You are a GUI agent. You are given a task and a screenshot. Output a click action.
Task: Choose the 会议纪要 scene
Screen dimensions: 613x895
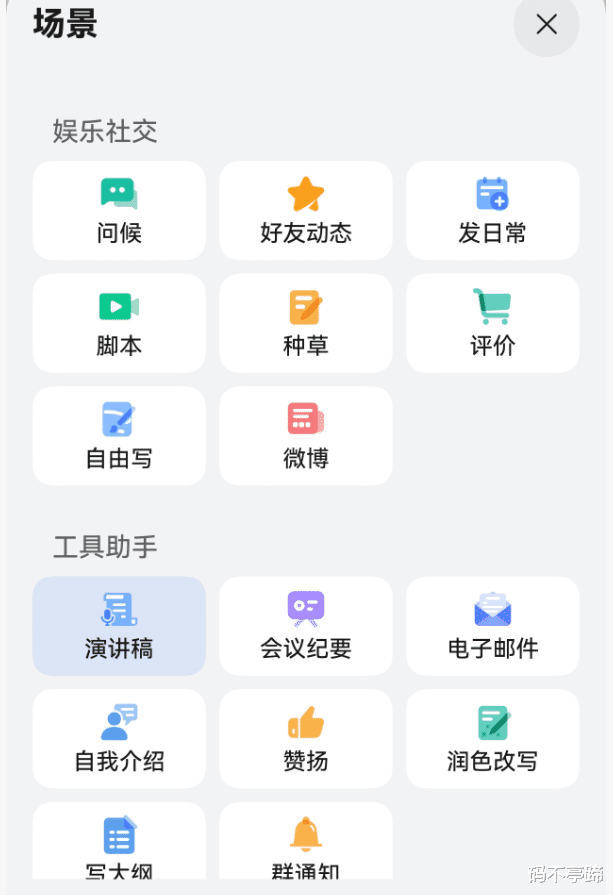pyautogui.click(x=306, y=626)
